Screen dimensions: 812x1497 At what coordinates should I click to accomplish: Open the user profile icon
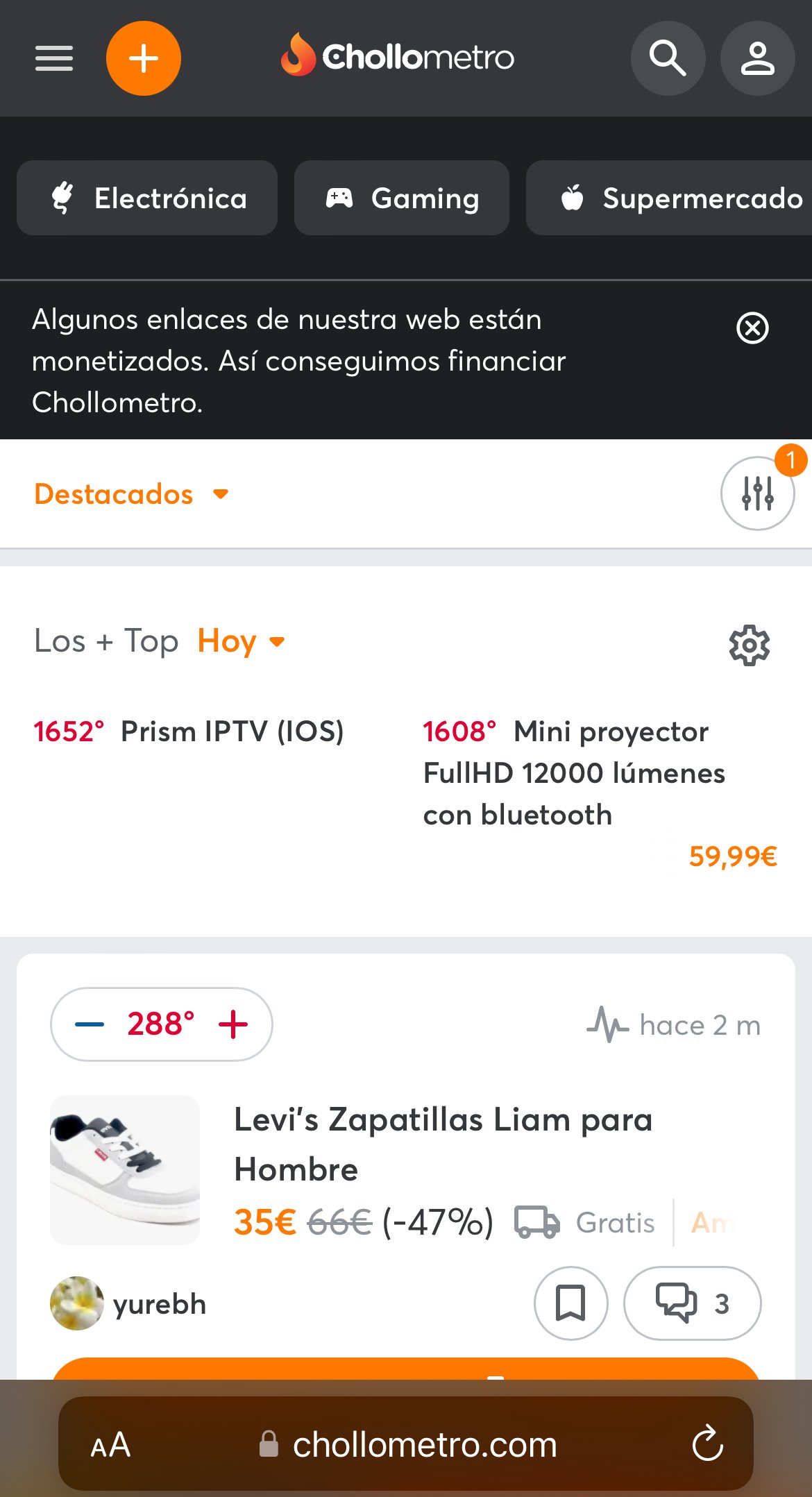click(x=757, y=58)
